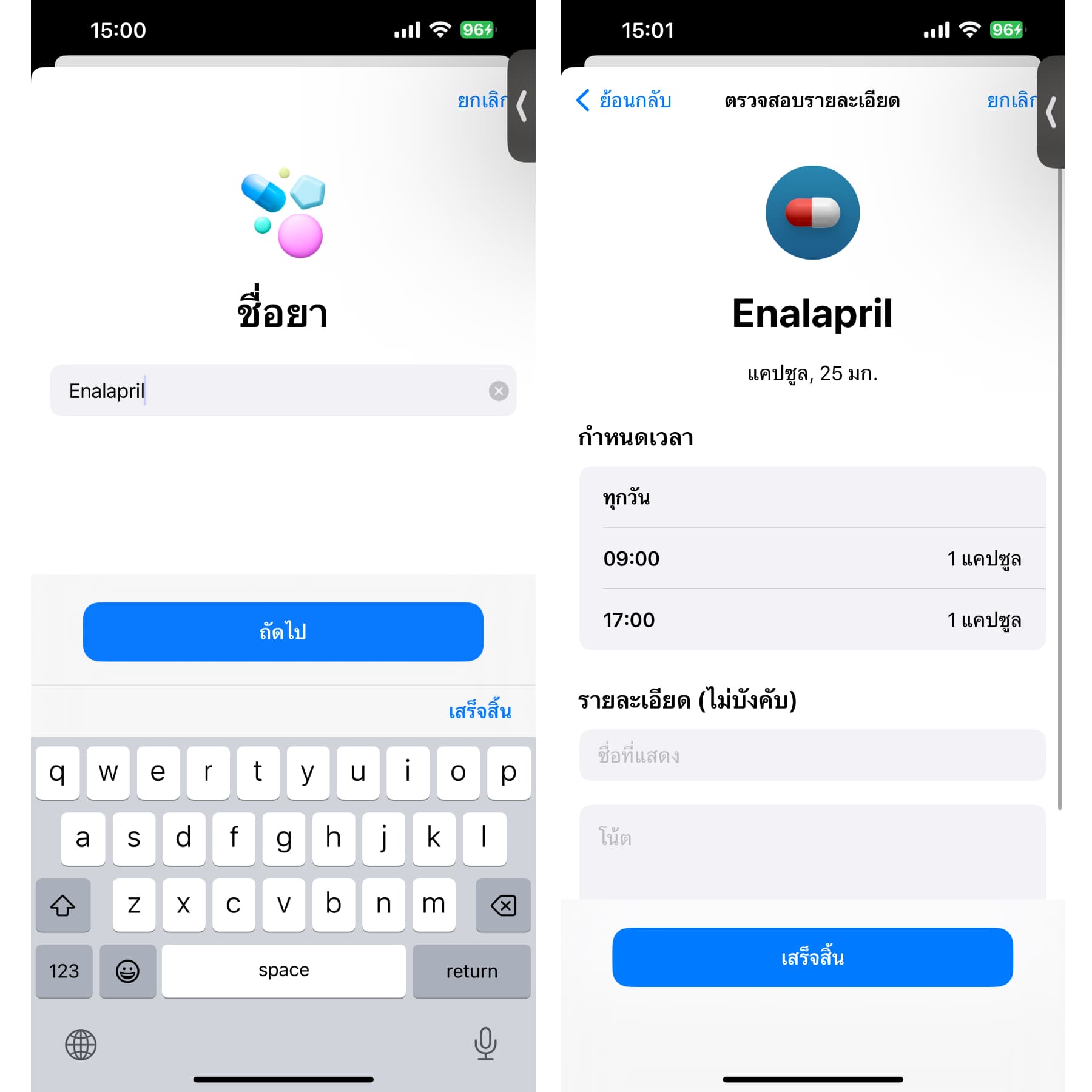Go back with ย้อนกลับ
The width and height of the screenshot is (1092, 1092).
(624, 101)
